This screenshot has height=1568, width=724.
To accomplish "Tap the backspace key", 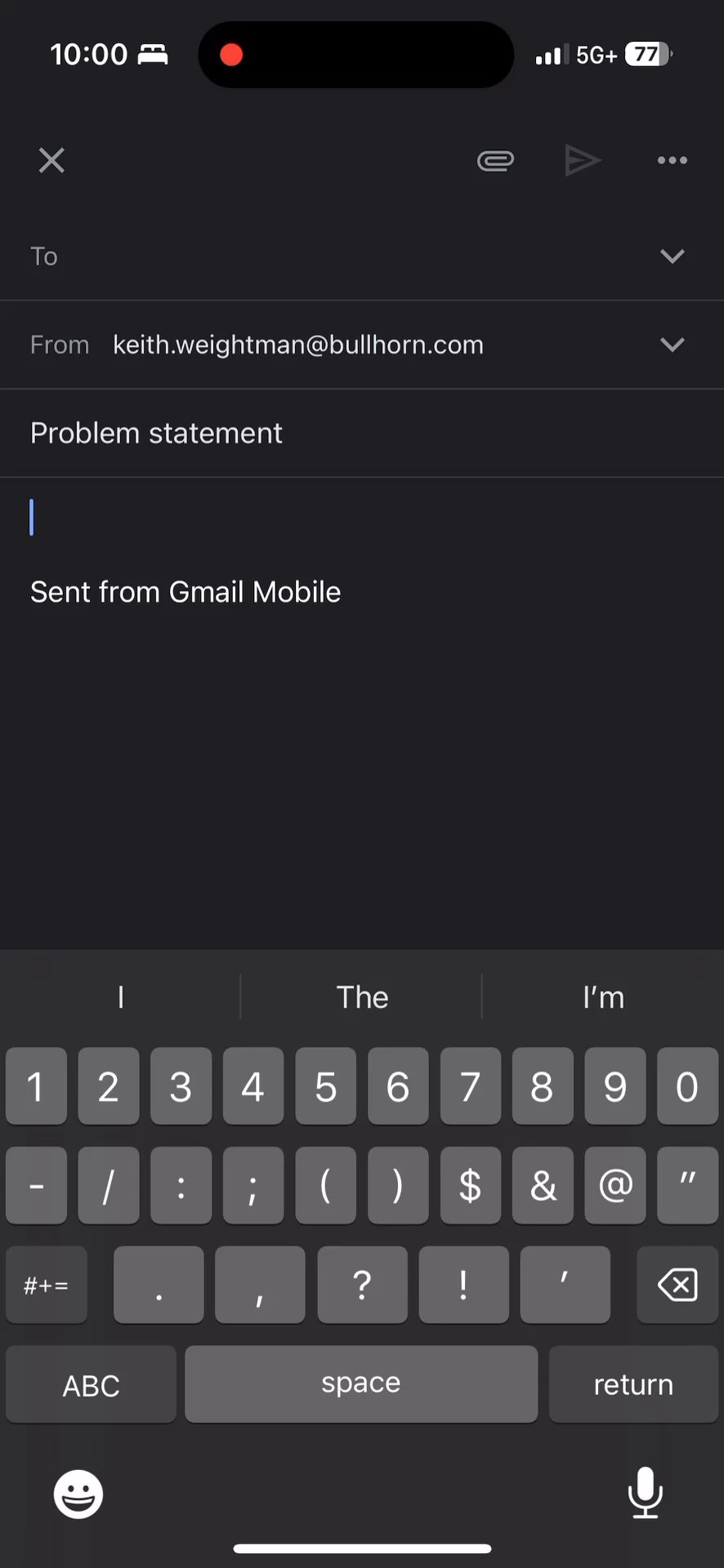I will 677,1285.
